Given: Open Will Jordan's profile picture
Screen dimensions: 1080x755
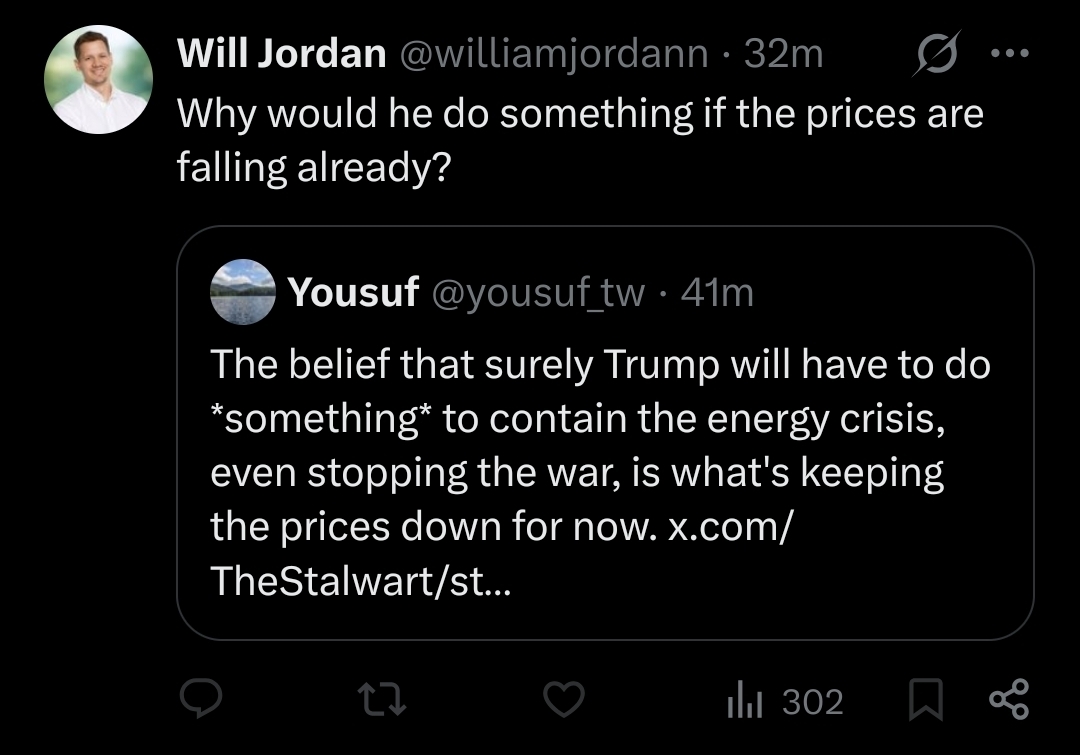Looking at the screenshot, I should pos(99,79).
